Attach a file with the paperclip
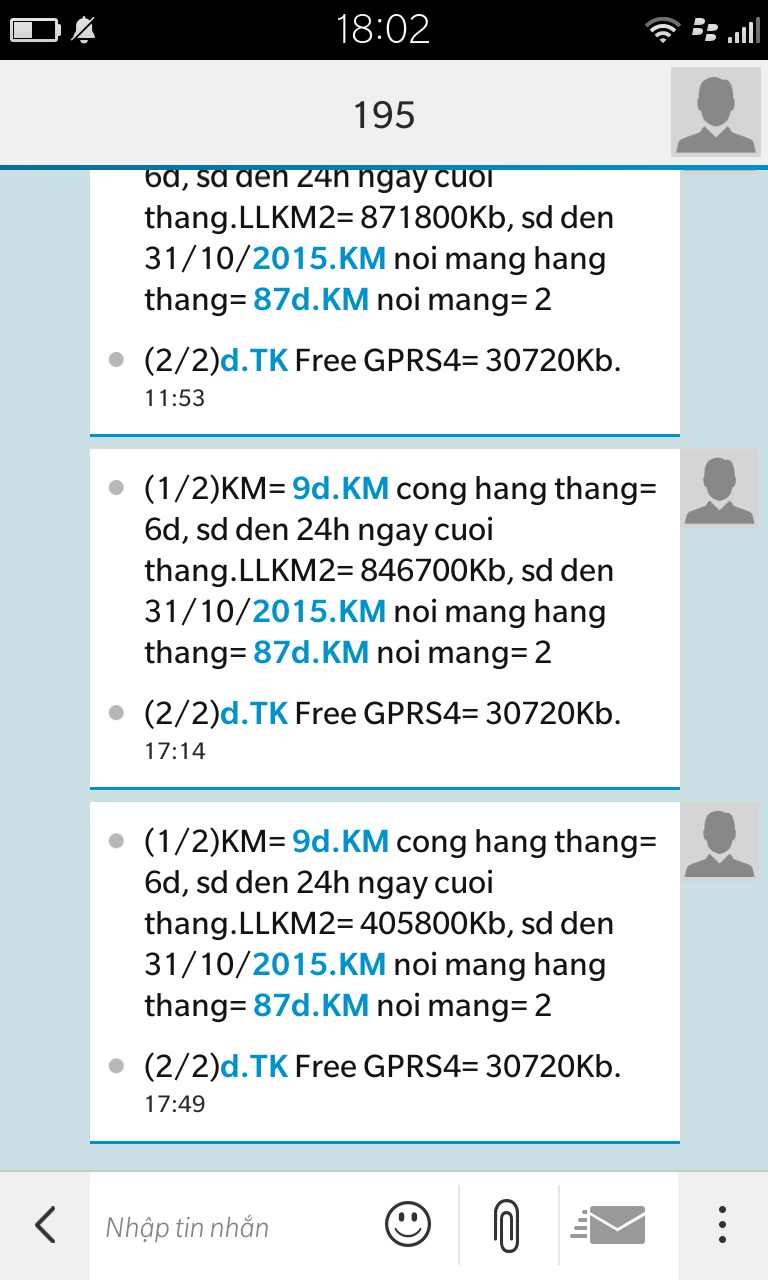 (508, 1225)
